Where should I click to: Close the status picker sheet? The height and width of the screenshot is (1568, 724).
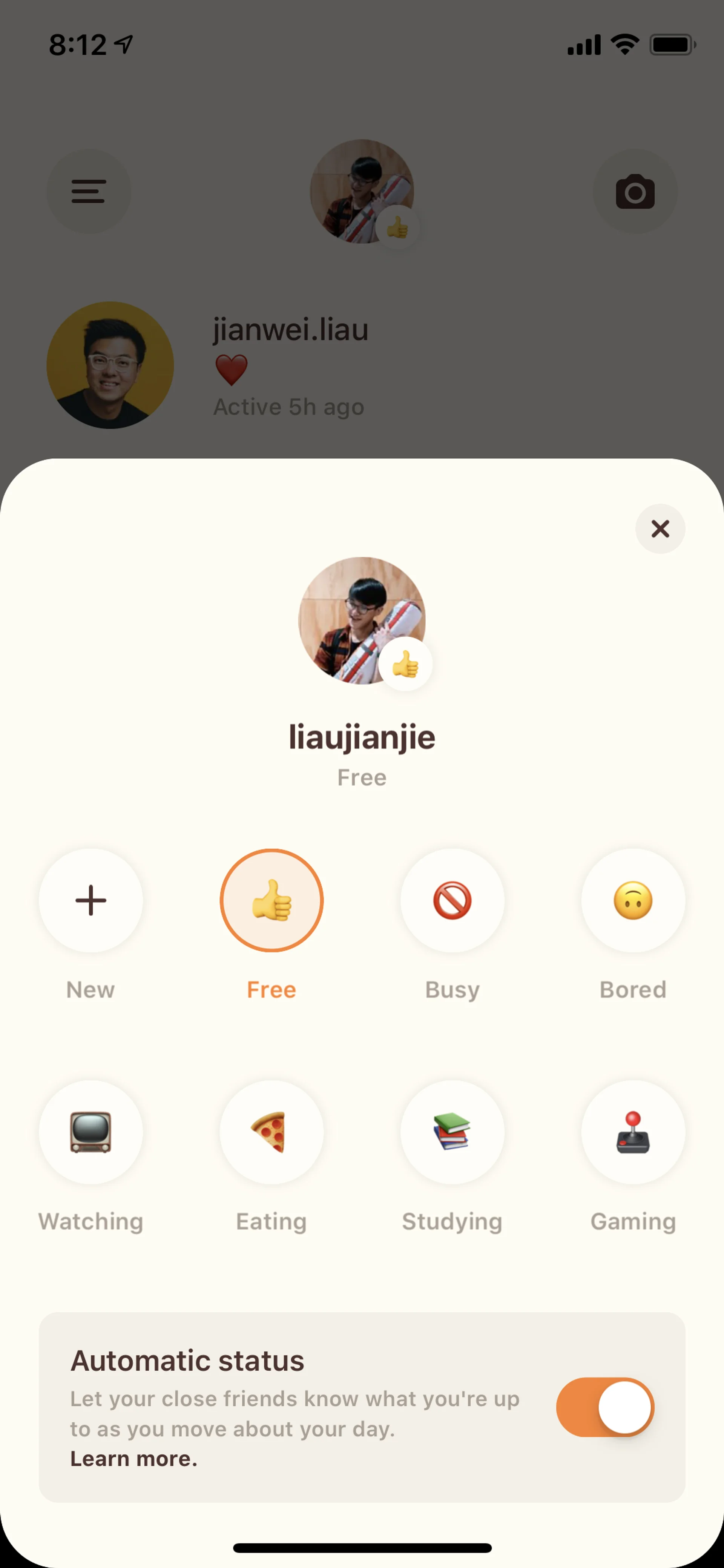tap(660, 528)
